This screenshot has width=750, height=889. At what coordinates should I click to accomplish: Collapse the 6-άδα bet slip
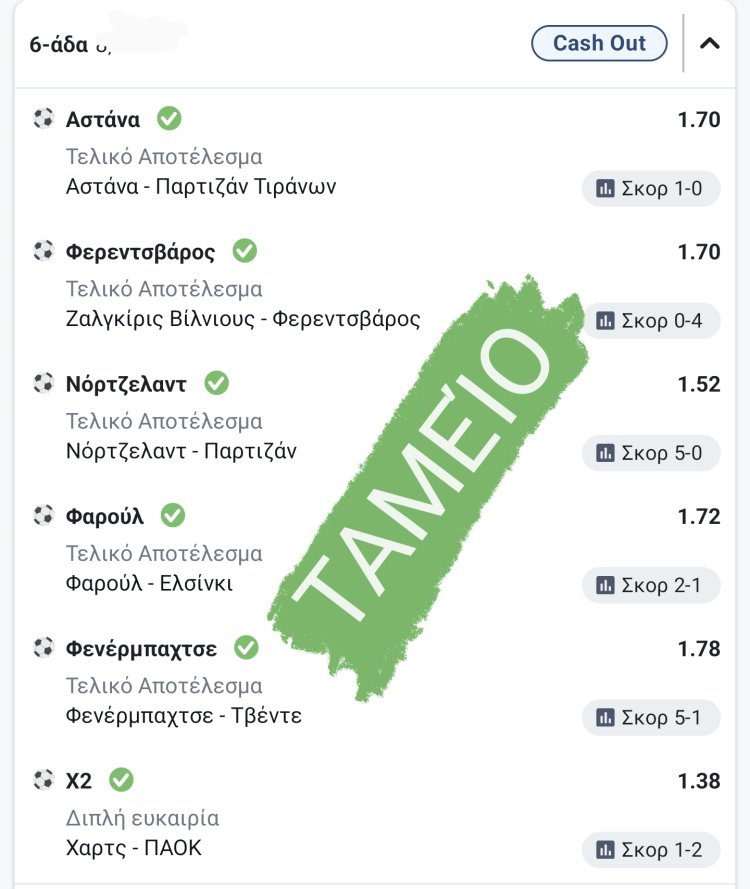pos(710,43)
